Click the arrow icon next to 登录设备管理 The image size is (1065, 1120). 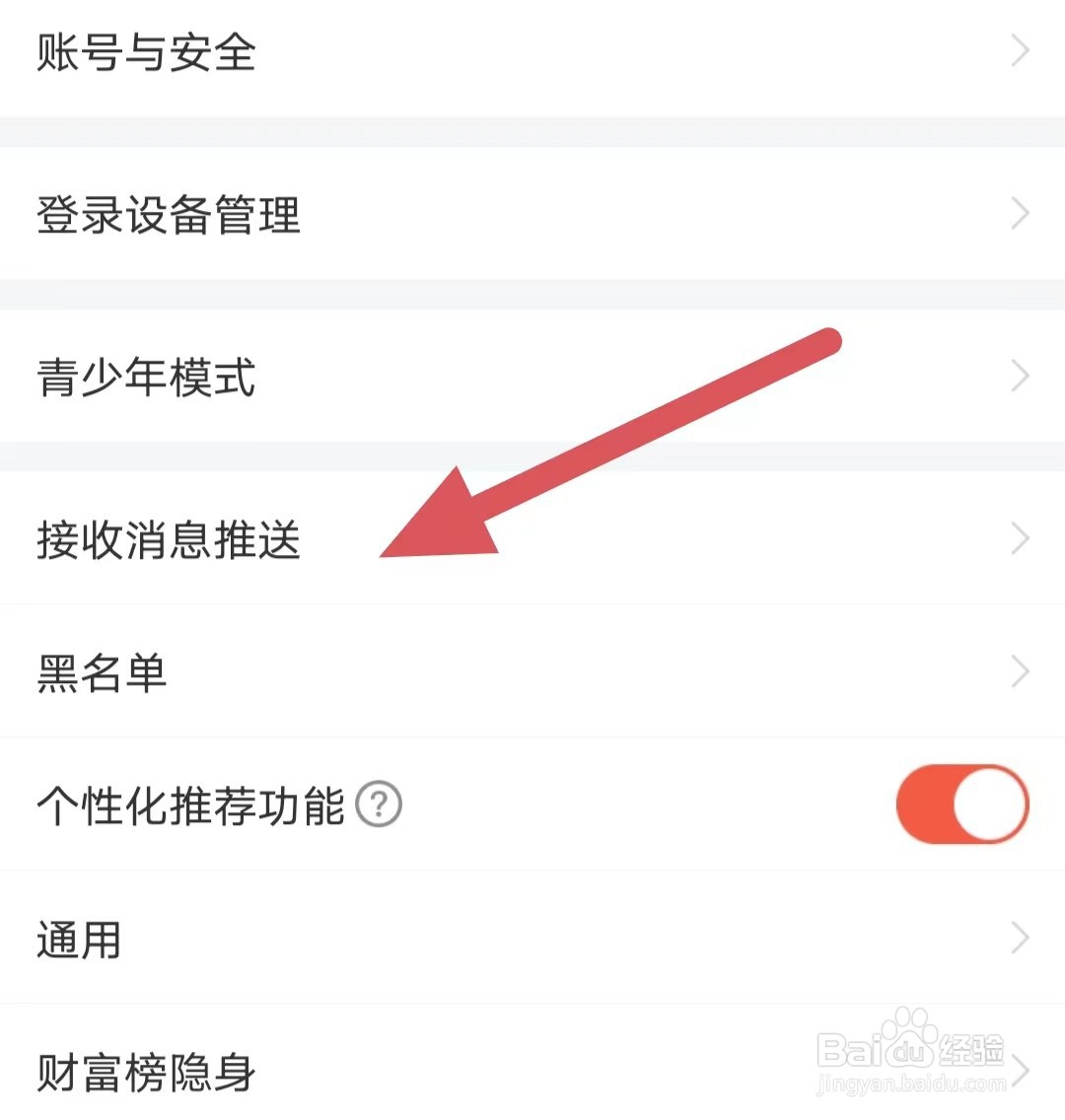1021,214
